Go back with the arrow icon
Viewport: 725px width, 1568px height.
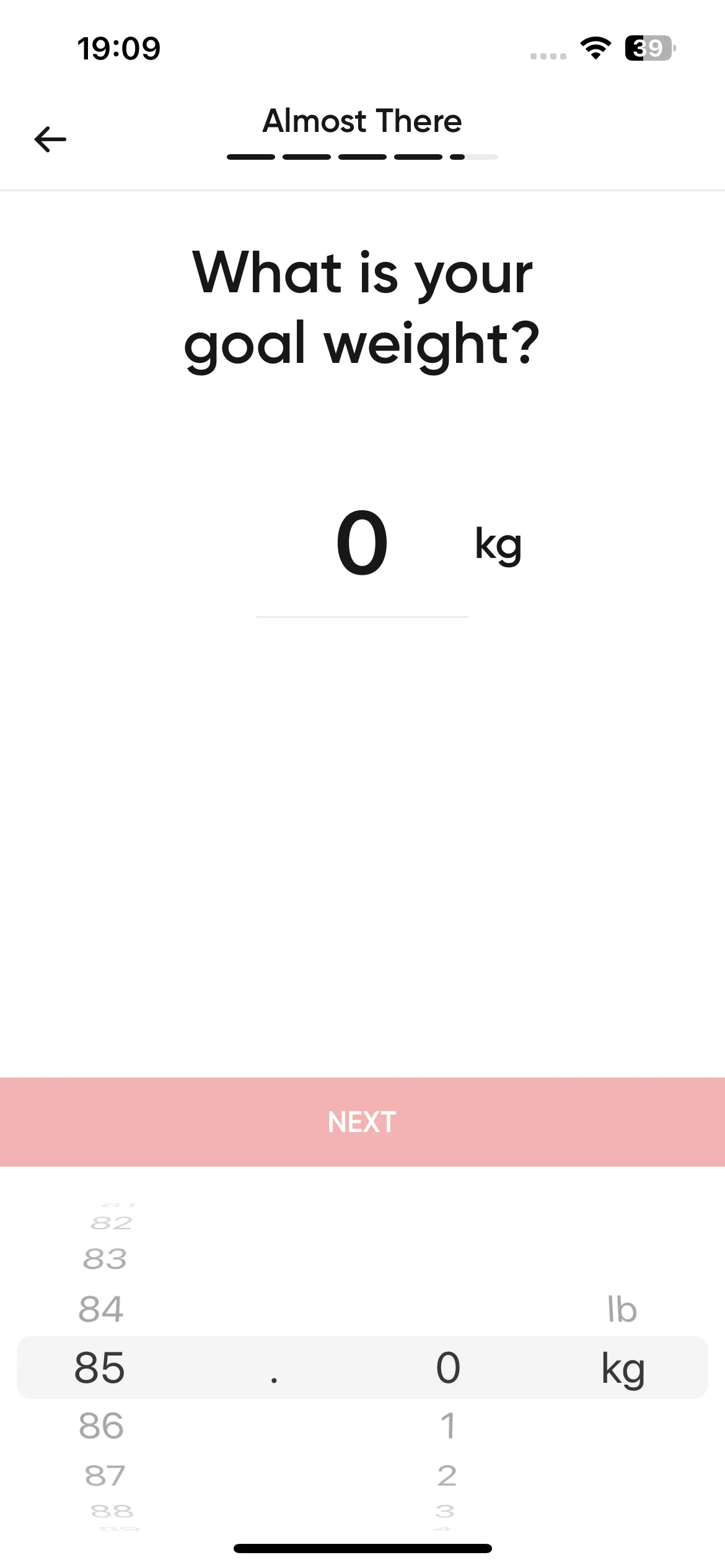tap(50, 139)
